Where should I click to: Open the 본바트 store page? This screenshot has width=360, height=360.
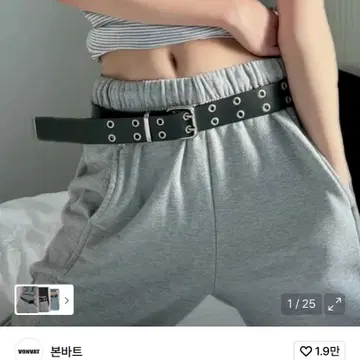click(x=66, y=352)
